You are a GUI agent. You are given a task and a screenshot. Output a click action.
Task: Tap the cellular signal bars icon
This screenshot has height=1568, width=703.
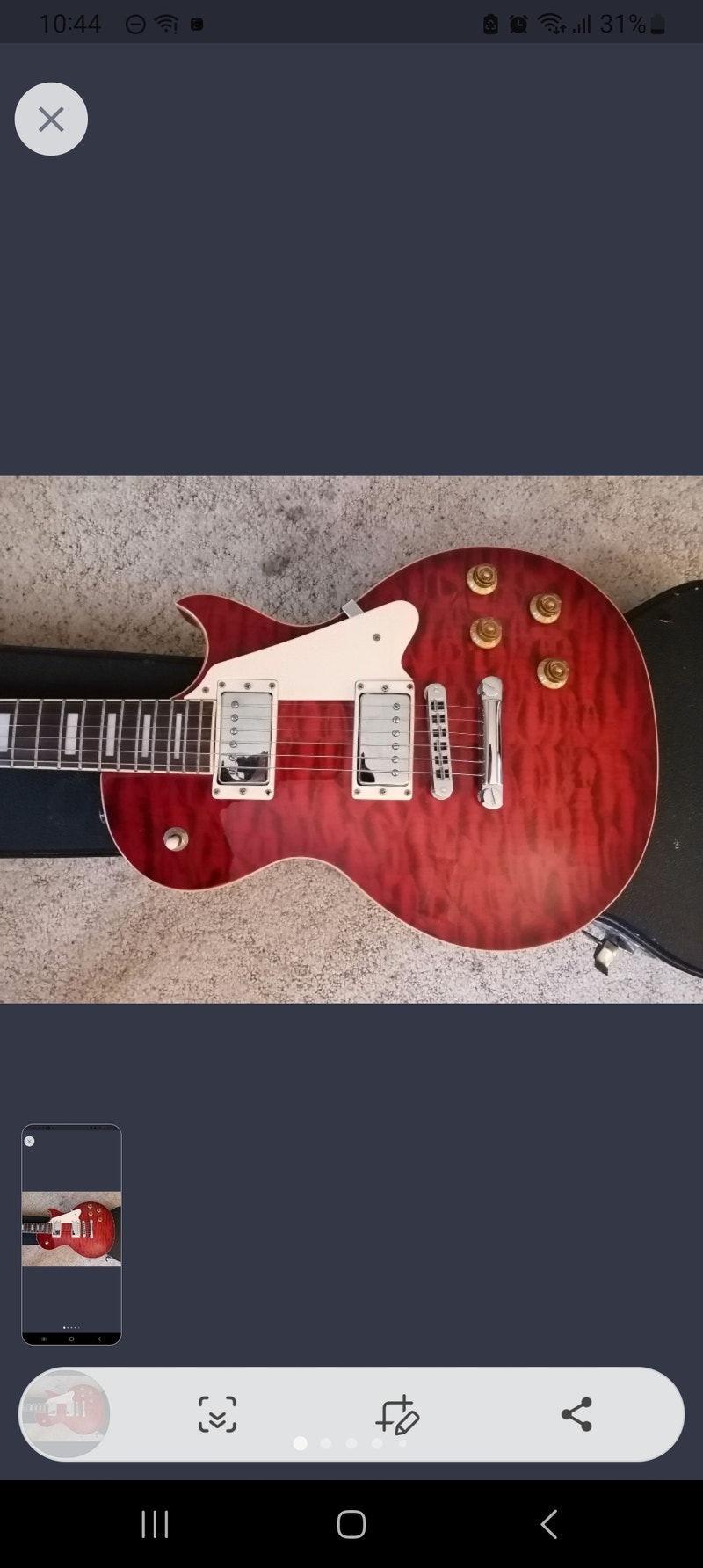click(583, 24)
